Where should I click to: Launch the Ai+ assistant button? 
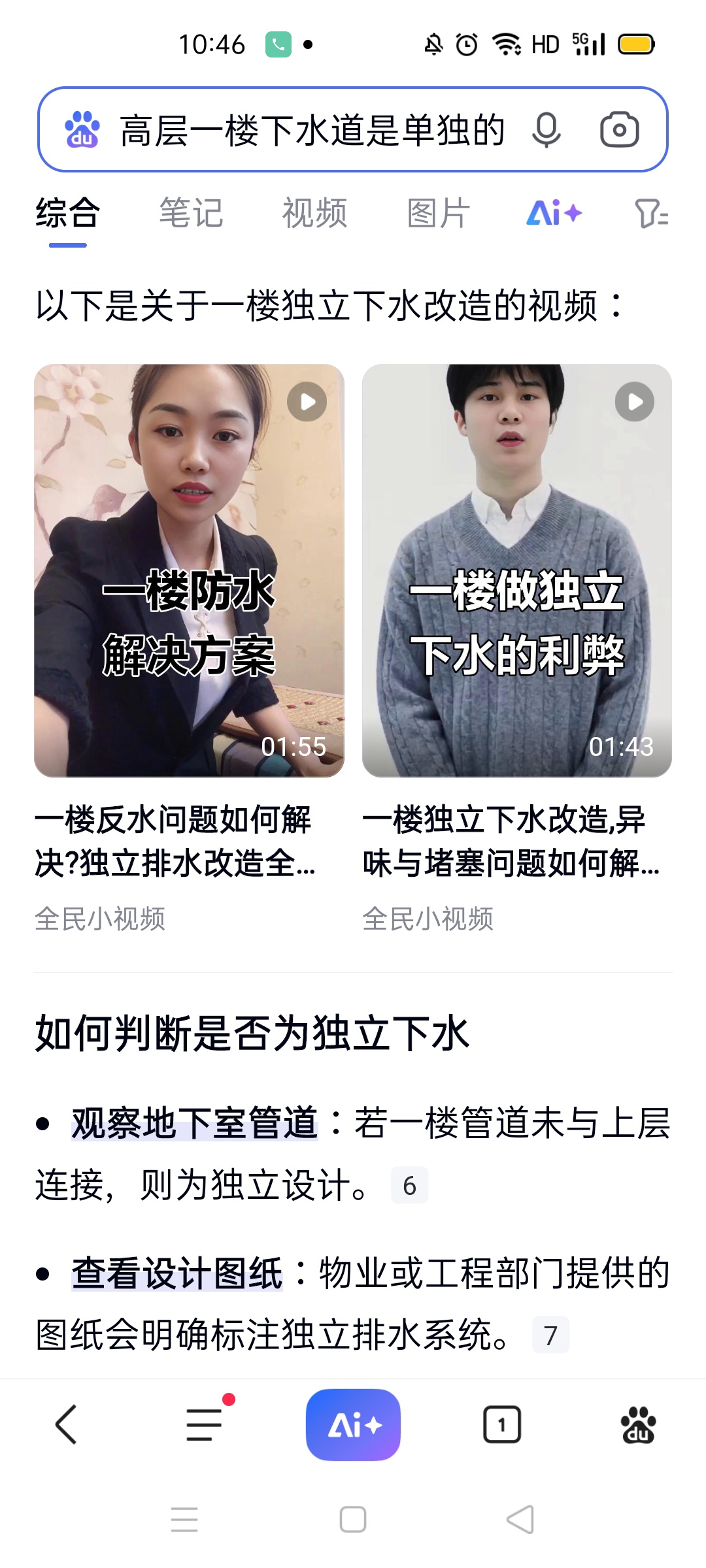point(353,1424)
